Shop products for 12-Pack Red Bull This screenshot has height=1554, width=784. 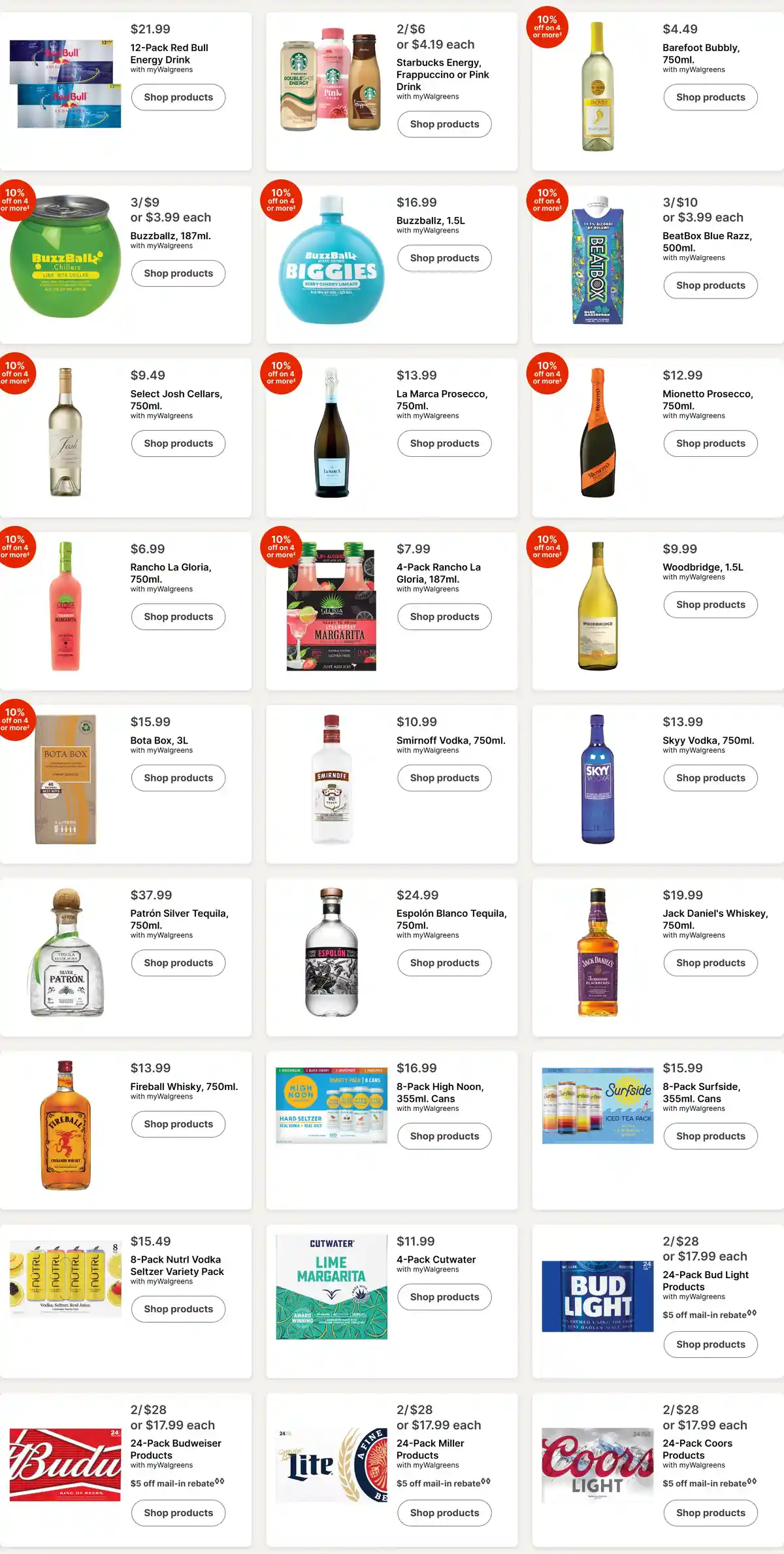point(178,97)
